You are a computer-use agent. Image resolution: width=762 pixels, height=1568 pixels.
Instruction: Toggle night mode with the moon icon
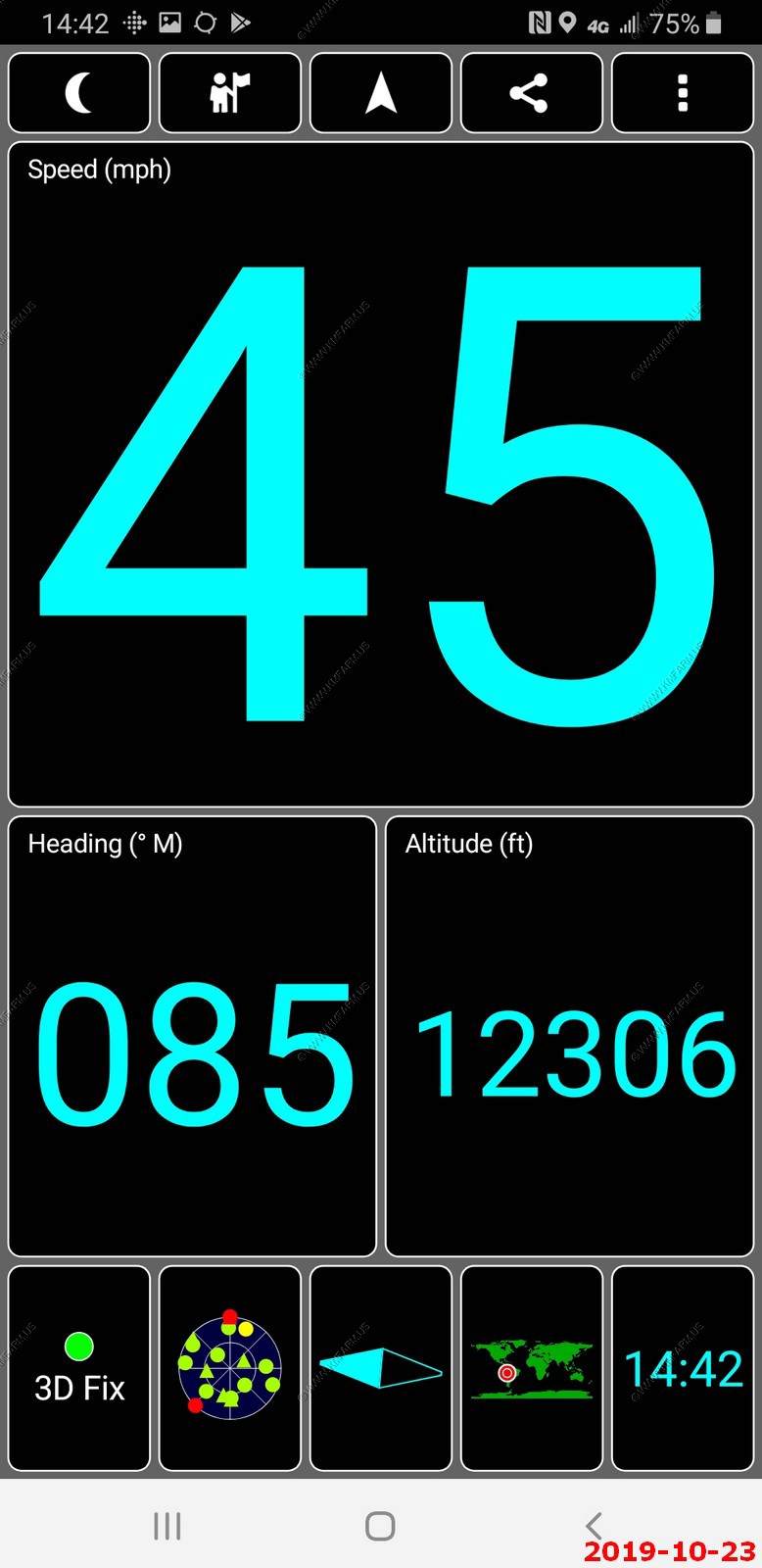tap(79, 93)
